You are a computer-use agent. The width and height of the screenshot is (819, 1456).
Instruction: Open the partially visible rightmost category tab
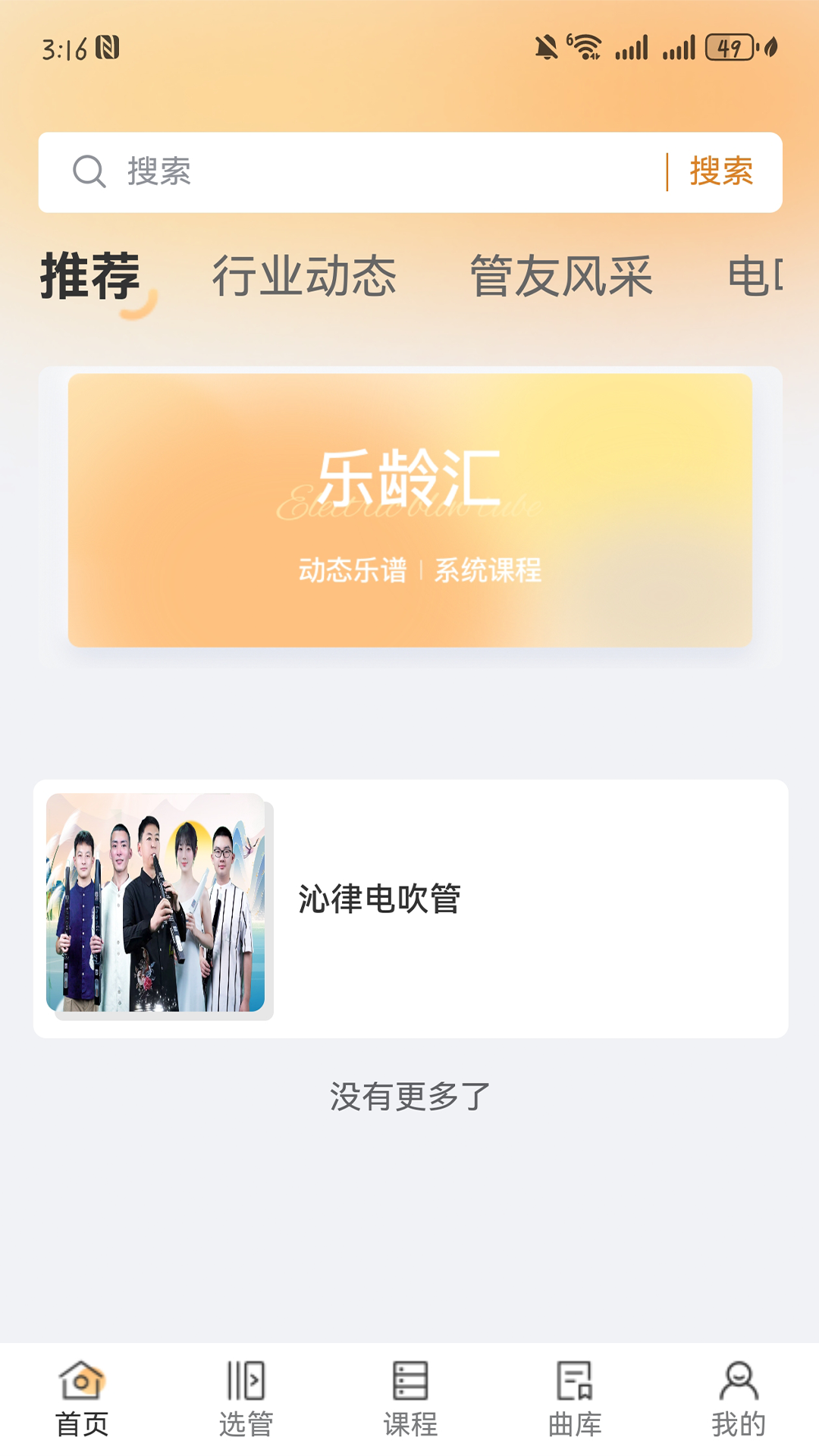[758, 277]
